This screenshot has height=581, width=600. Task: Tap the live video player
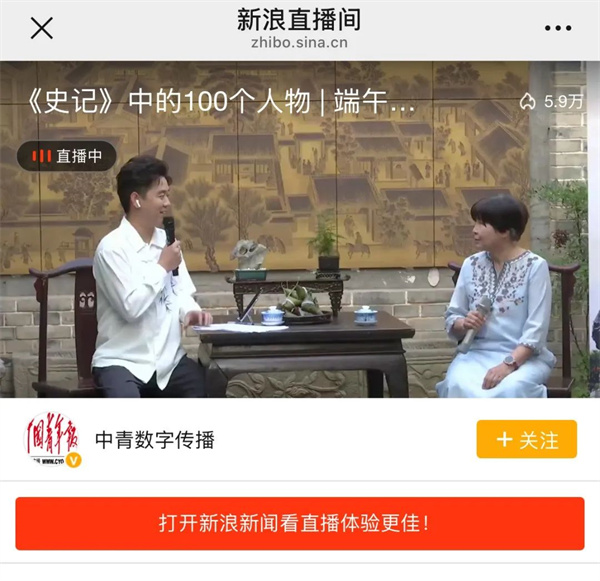coord(300,260)
